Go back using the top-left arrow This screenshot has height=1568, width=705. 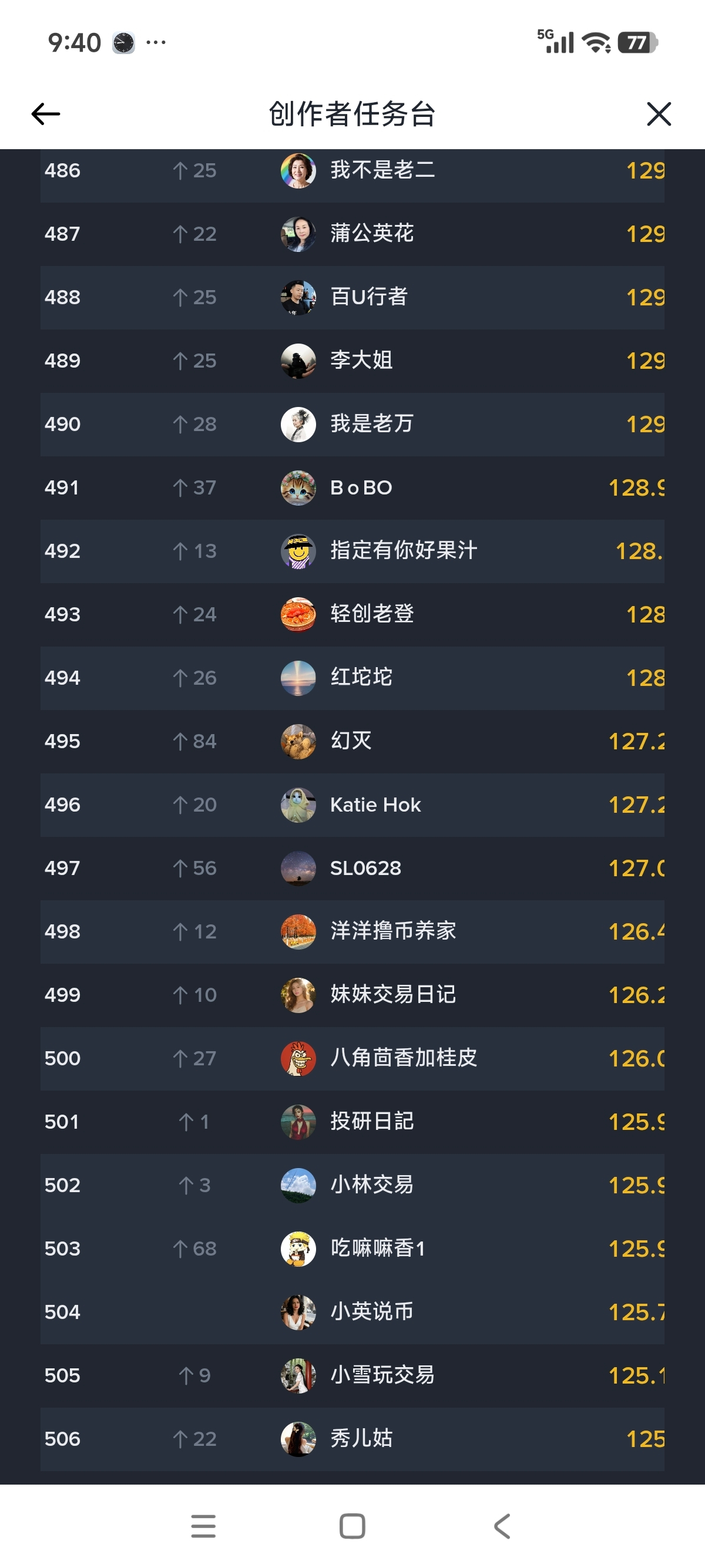46,114
